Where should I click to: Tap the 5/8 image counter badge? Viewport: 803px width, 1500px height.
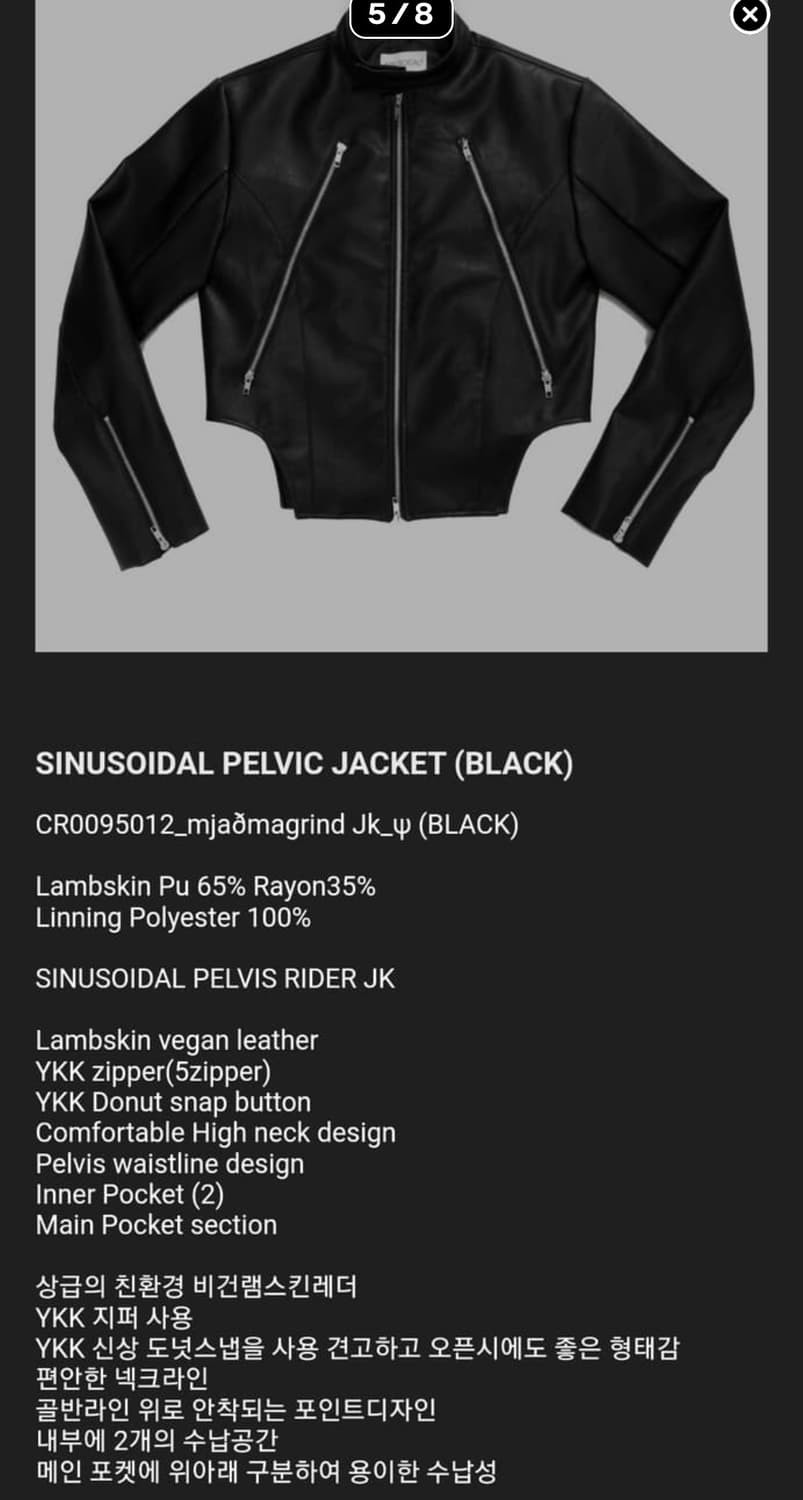coord(401,16)
